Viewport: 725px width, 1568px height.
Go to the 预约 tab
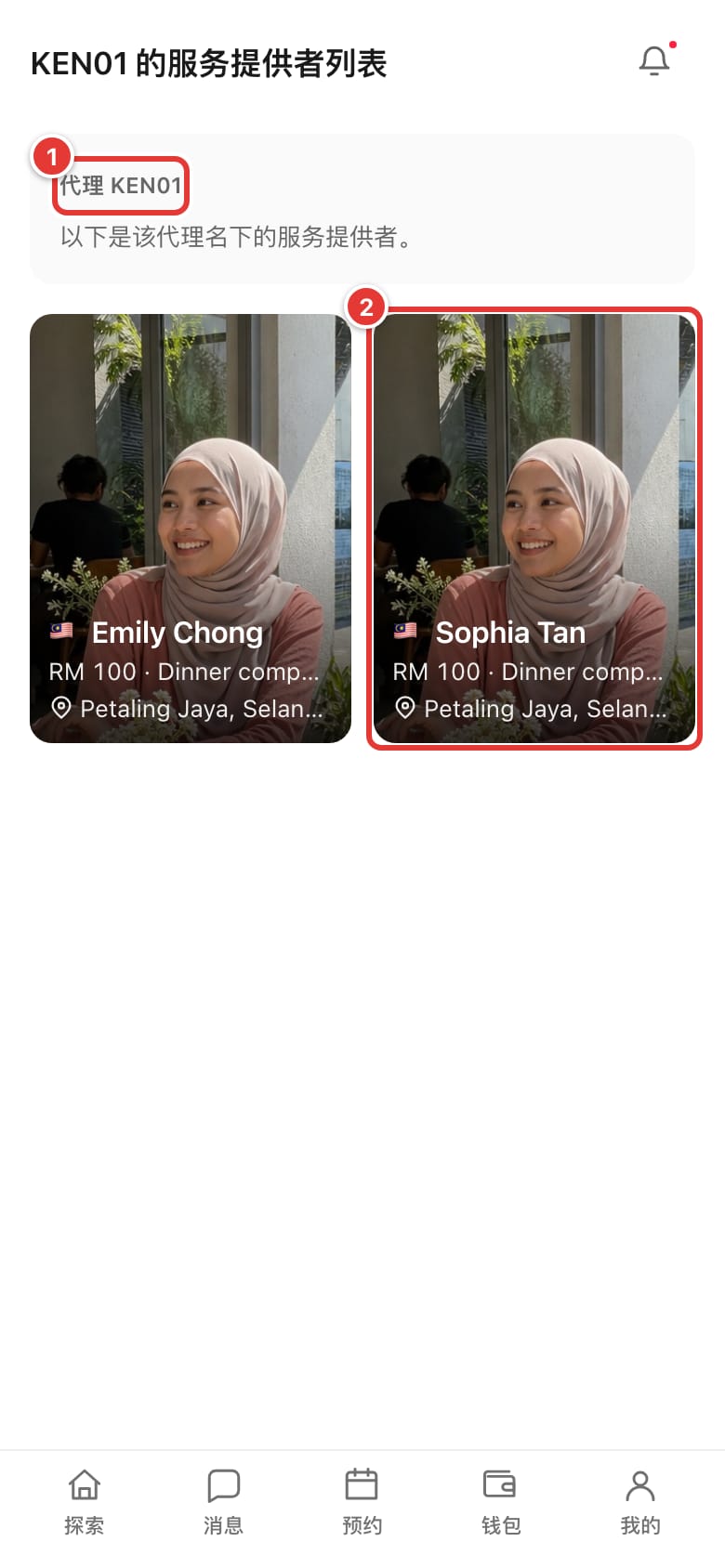pyautogui.click(x=362, y=1501)
